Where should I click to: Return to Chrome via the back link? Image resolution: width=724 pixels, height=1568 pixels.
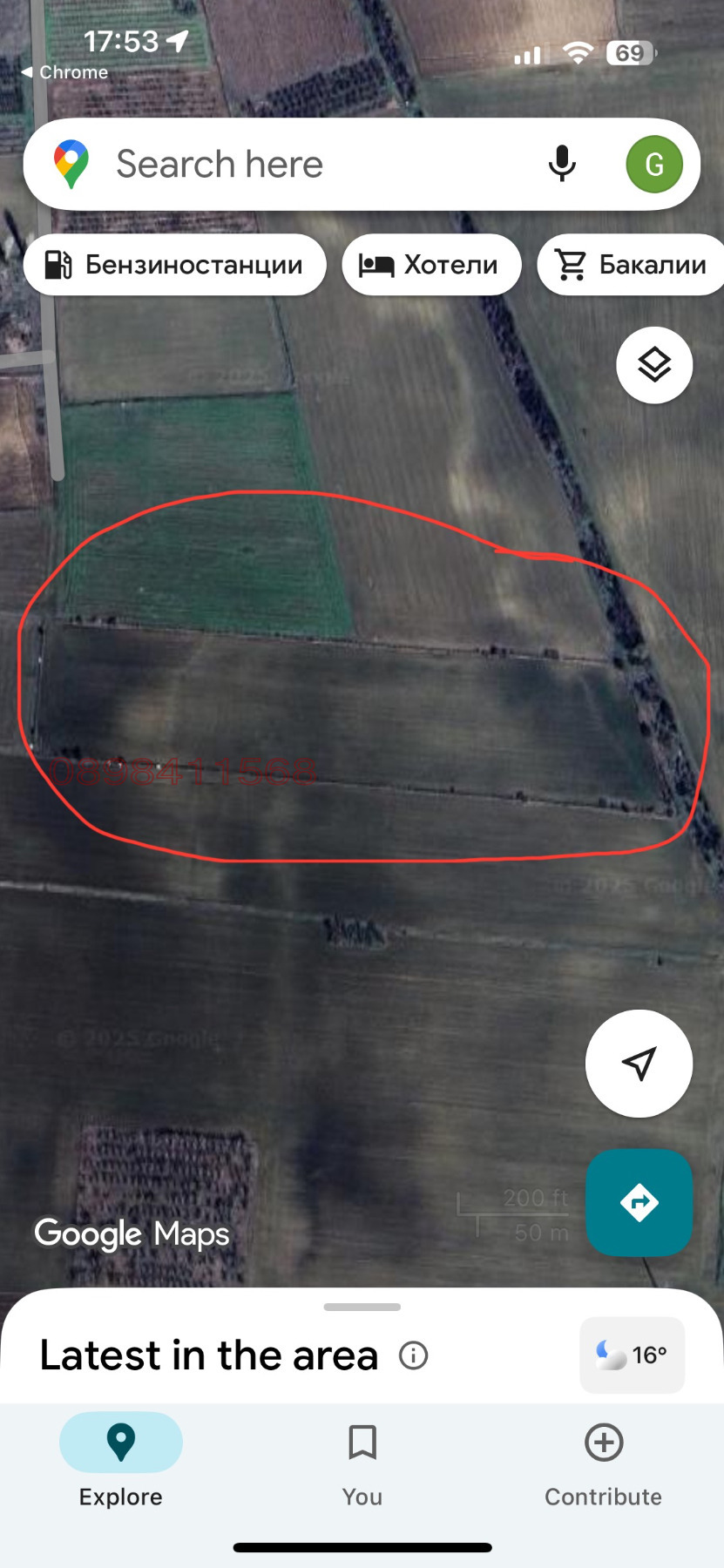[65, 72]
